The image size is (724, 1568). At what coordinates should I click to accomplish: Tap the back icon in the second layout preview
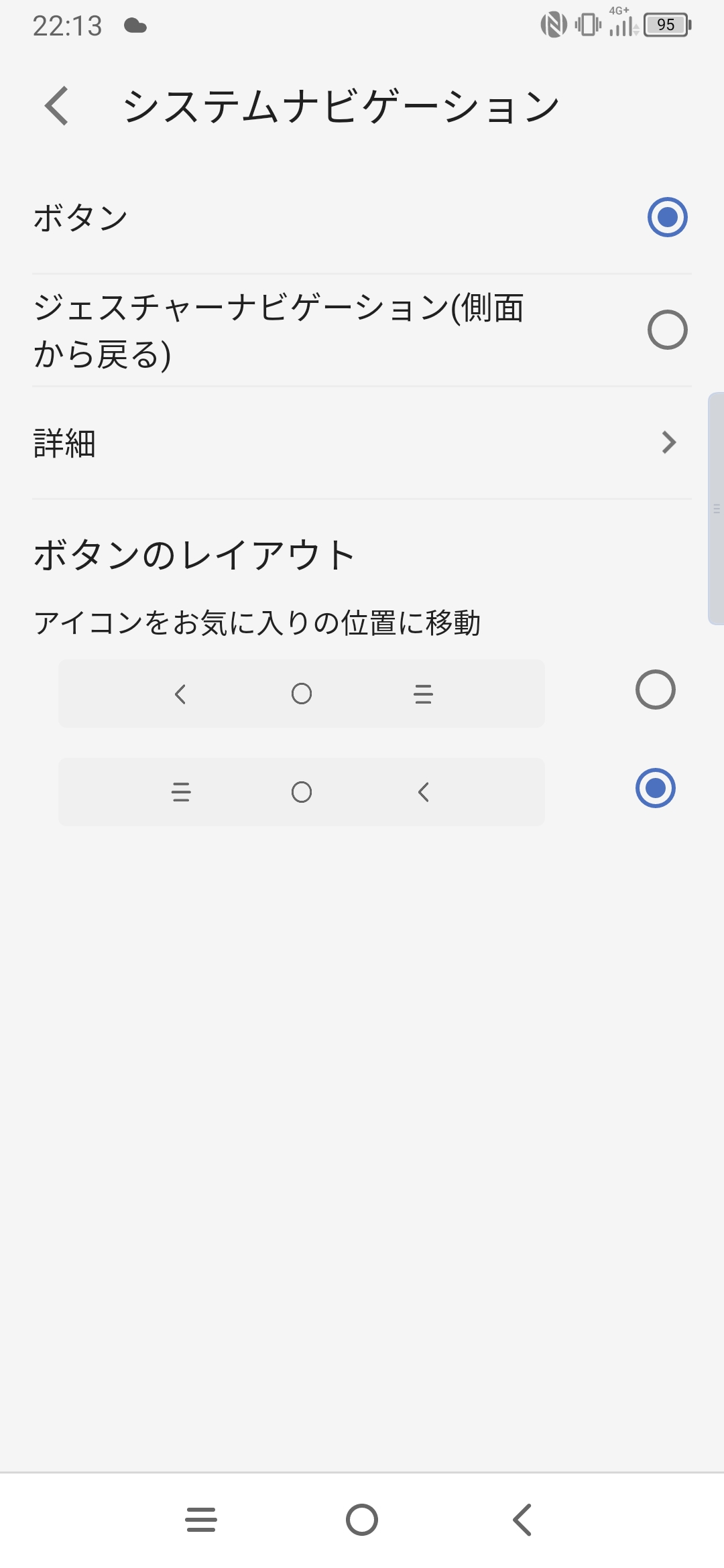coord(422,792)
